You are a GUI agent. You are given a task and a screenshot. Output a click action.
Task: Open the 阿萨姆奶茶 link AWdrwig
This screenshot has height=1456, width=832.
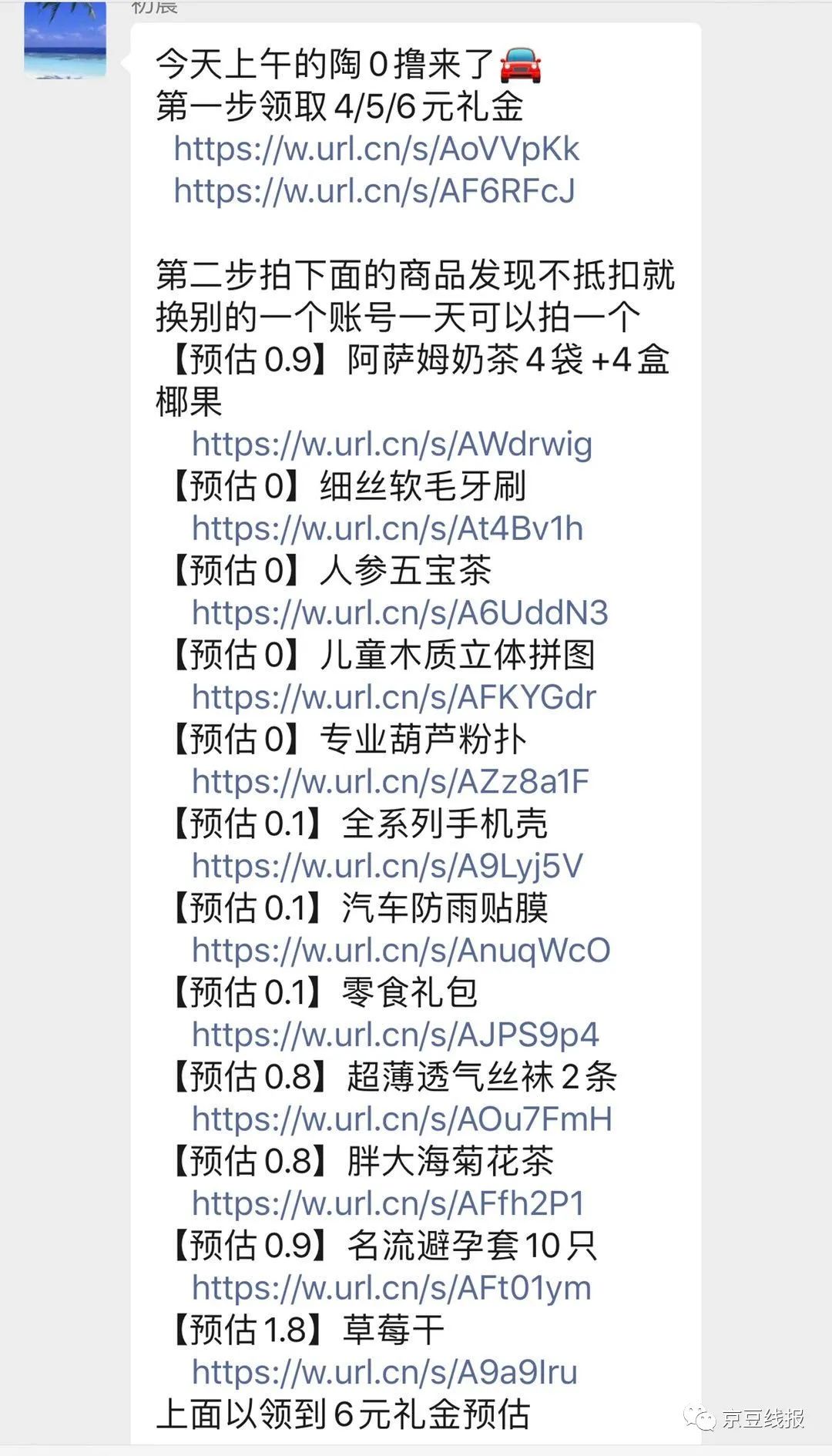pyautogui.click(x=391, y=445)
